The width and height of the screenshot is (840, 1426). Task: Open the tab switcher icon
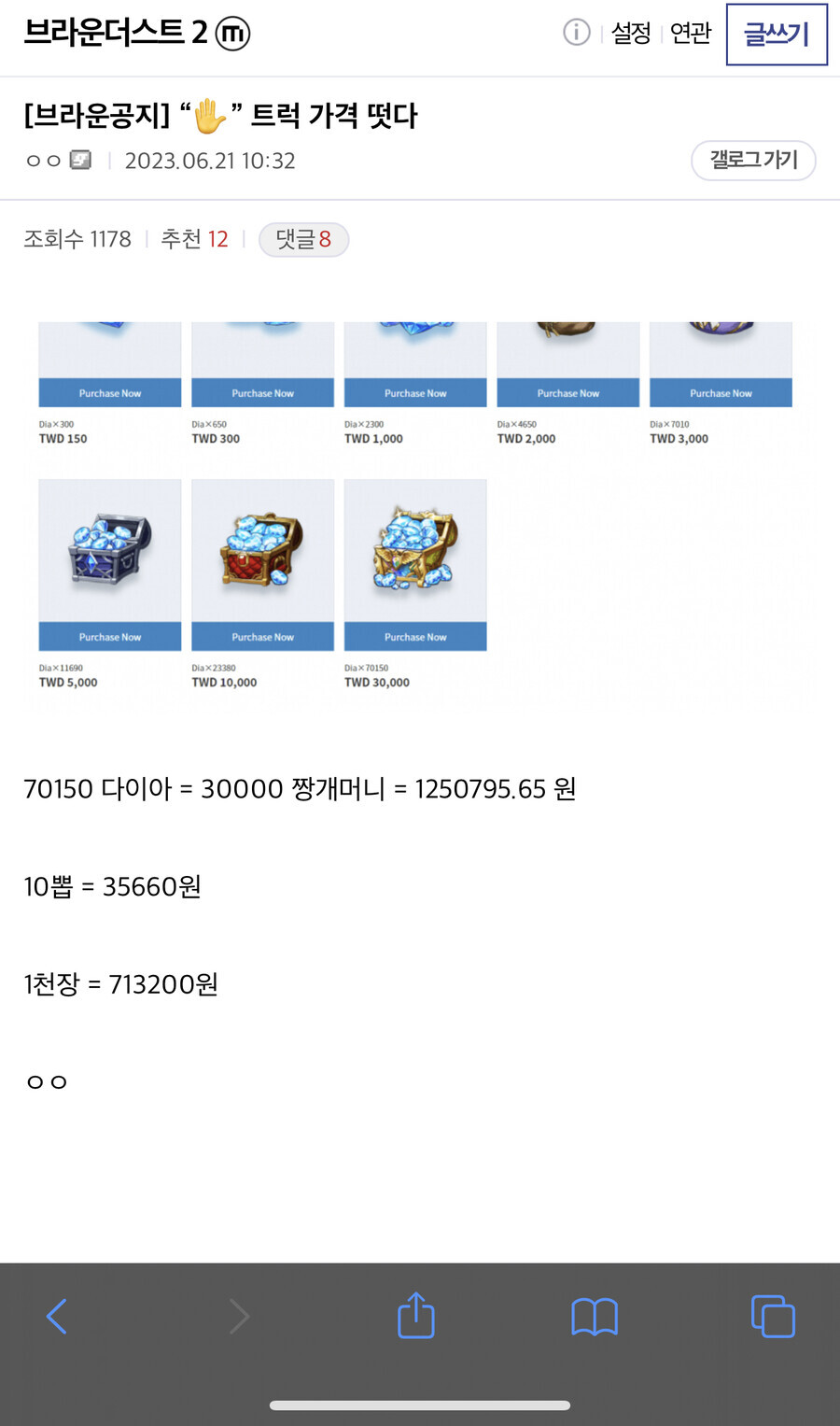tap(772, 1317)
